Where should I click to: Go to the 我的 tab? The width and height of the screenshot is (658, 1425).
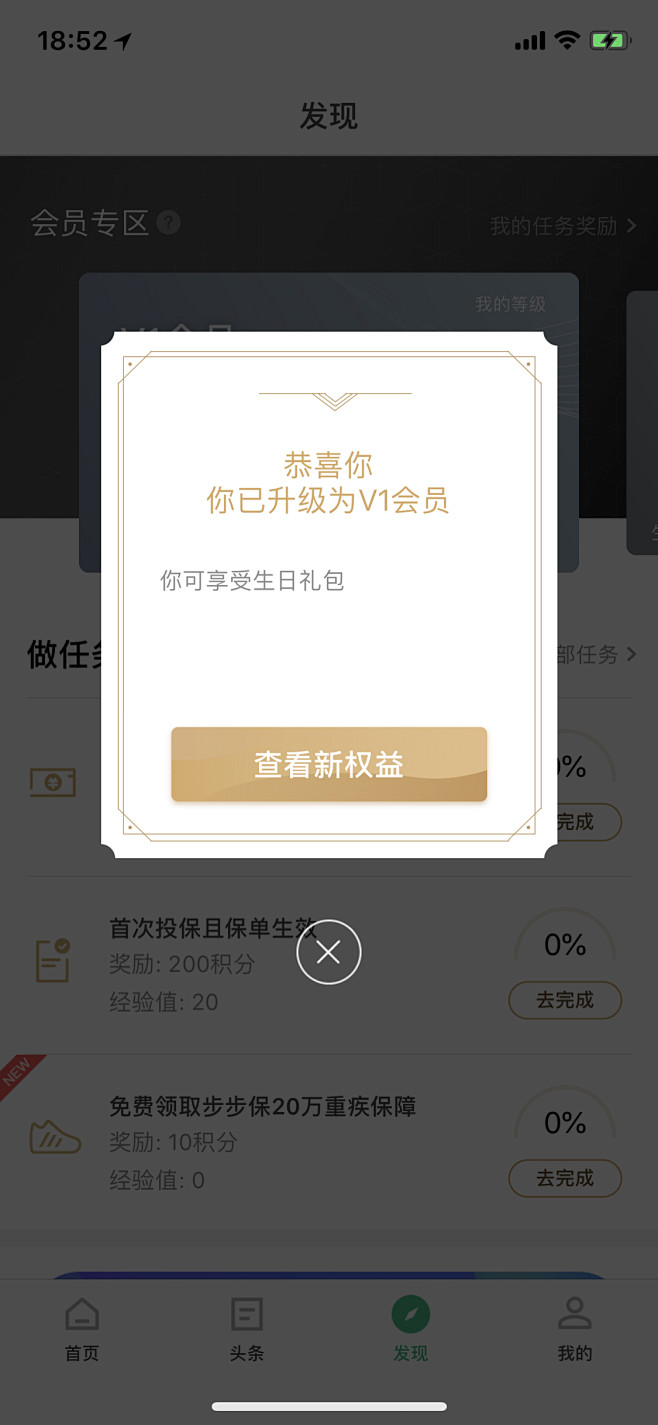[x=575, y=1330]
